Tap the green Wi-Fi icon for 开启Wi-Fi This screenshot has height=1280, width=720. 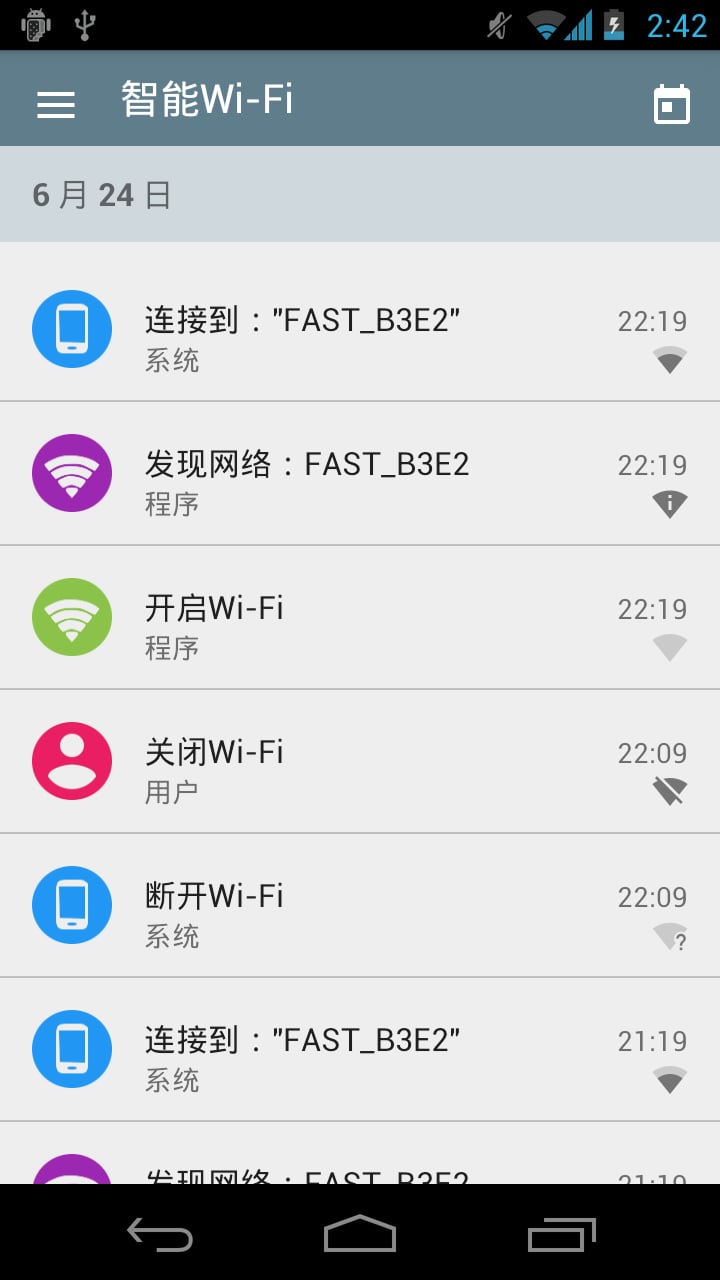click(x=71, y=616)
